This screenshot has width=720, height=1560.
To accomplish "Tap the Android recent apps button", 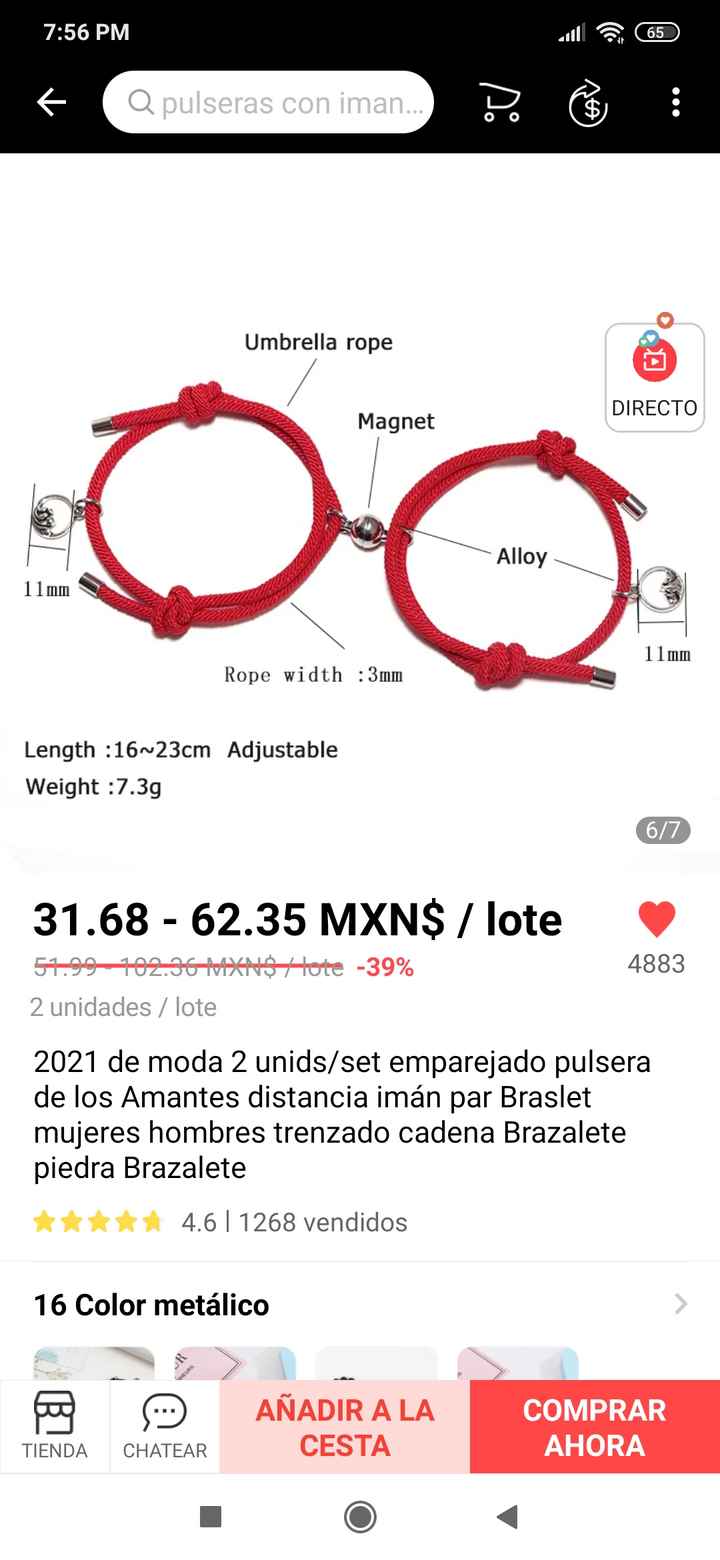I will [210, 1516].
